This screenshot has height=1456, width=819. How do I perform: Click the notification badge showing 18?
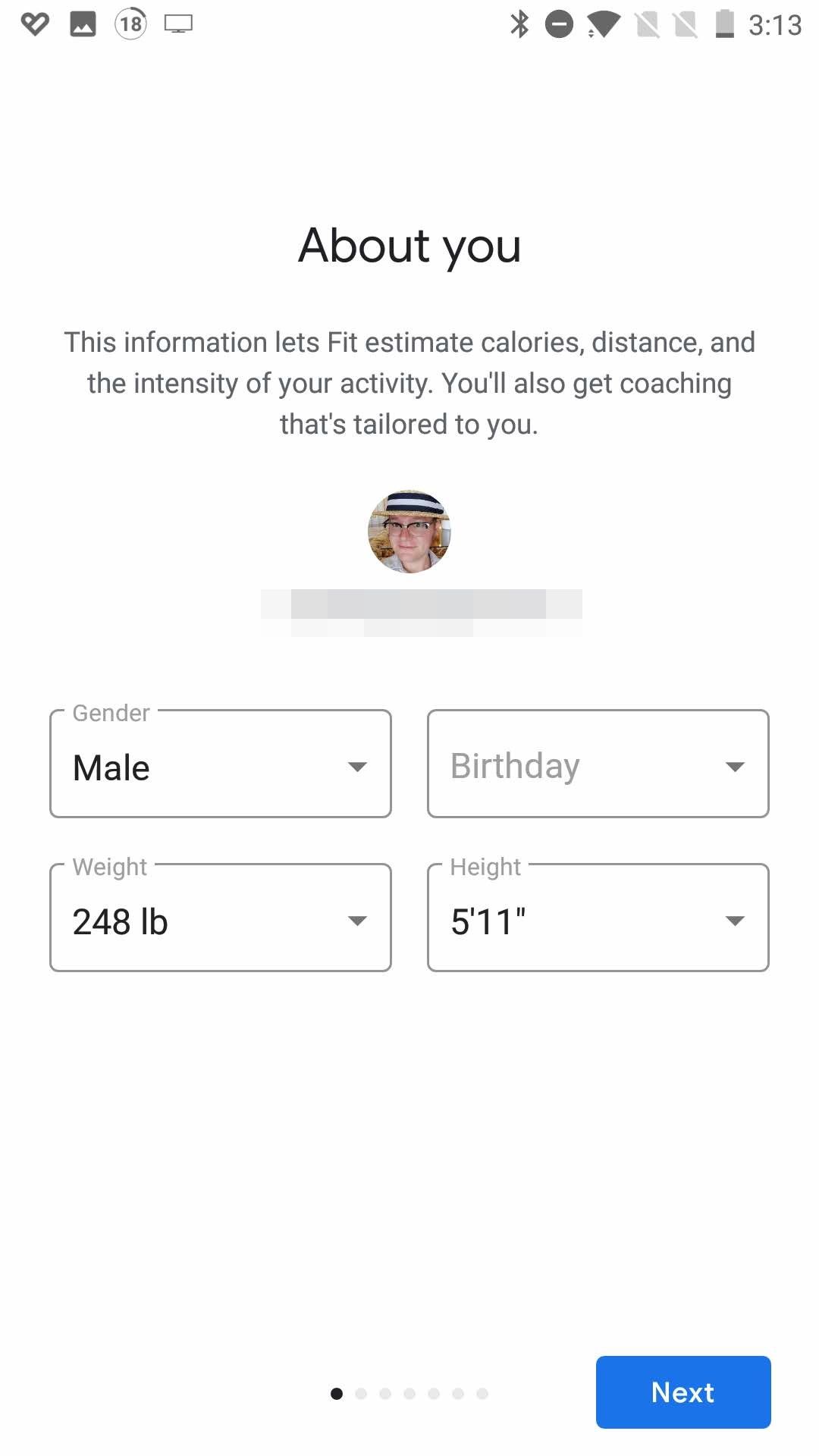pos(129,24)
